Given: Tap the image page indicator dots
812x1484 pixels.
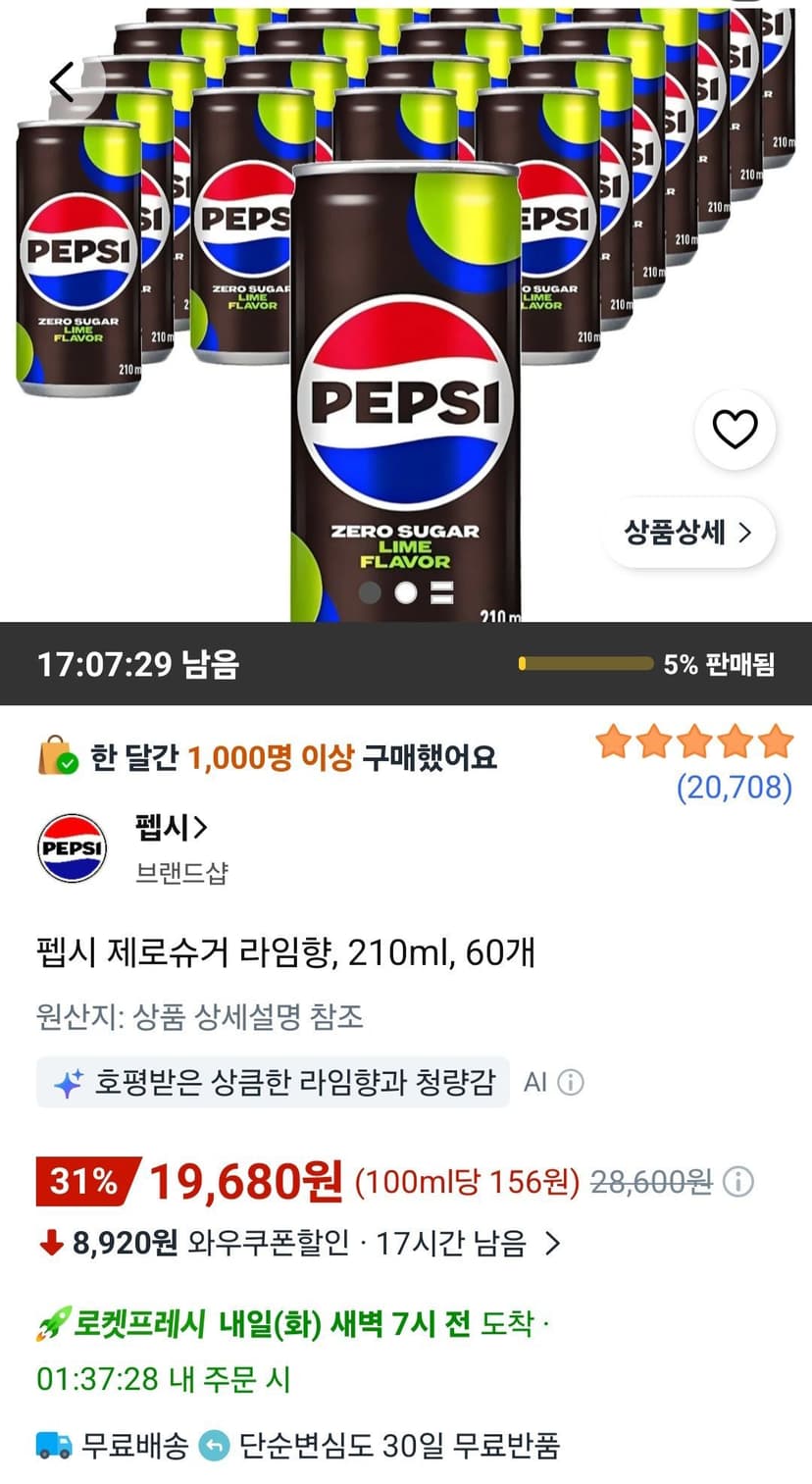Looking at the screenshot, I should (406, 592).
